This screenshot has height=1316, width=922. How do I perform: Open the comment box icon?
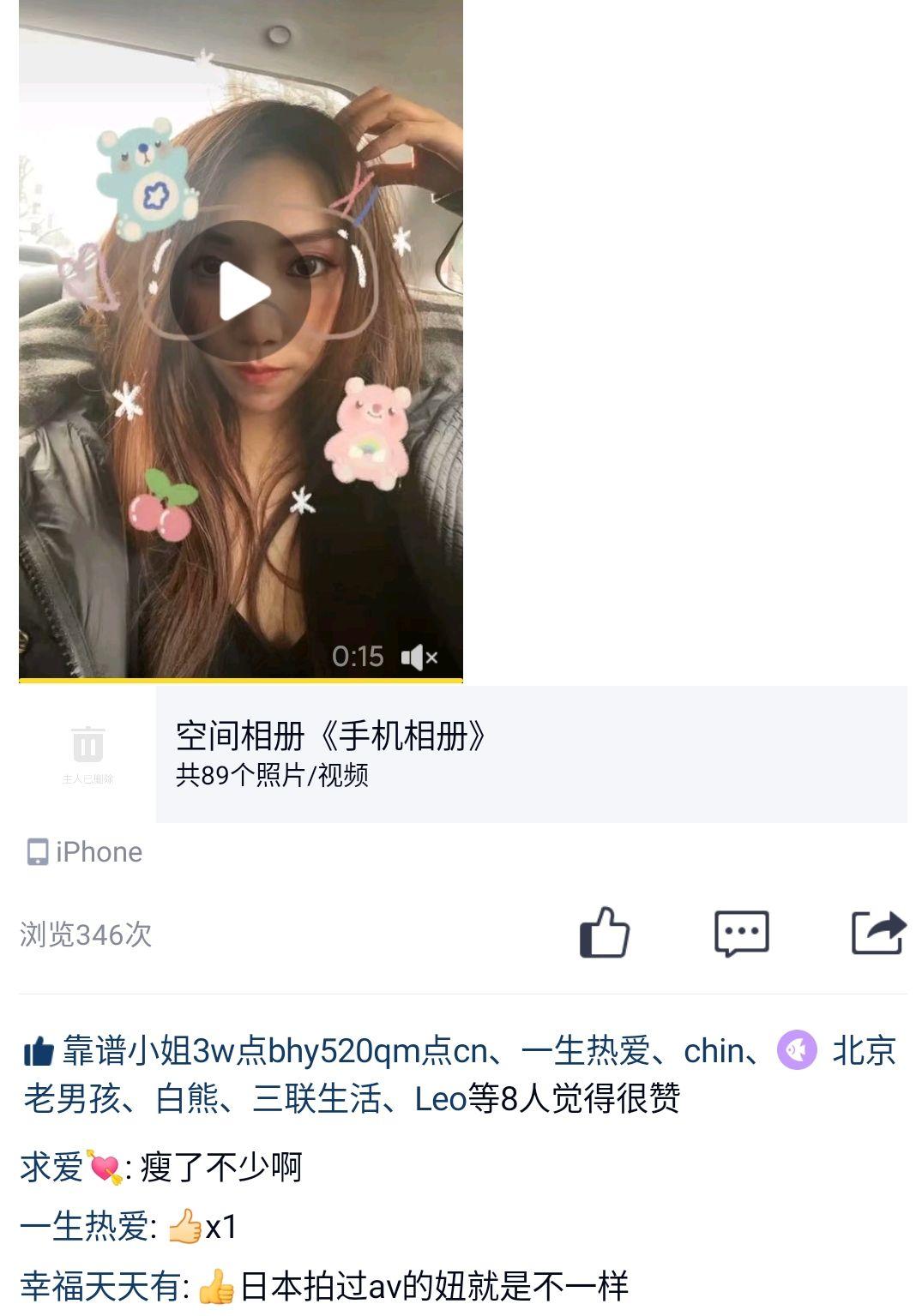click(741, 933)
